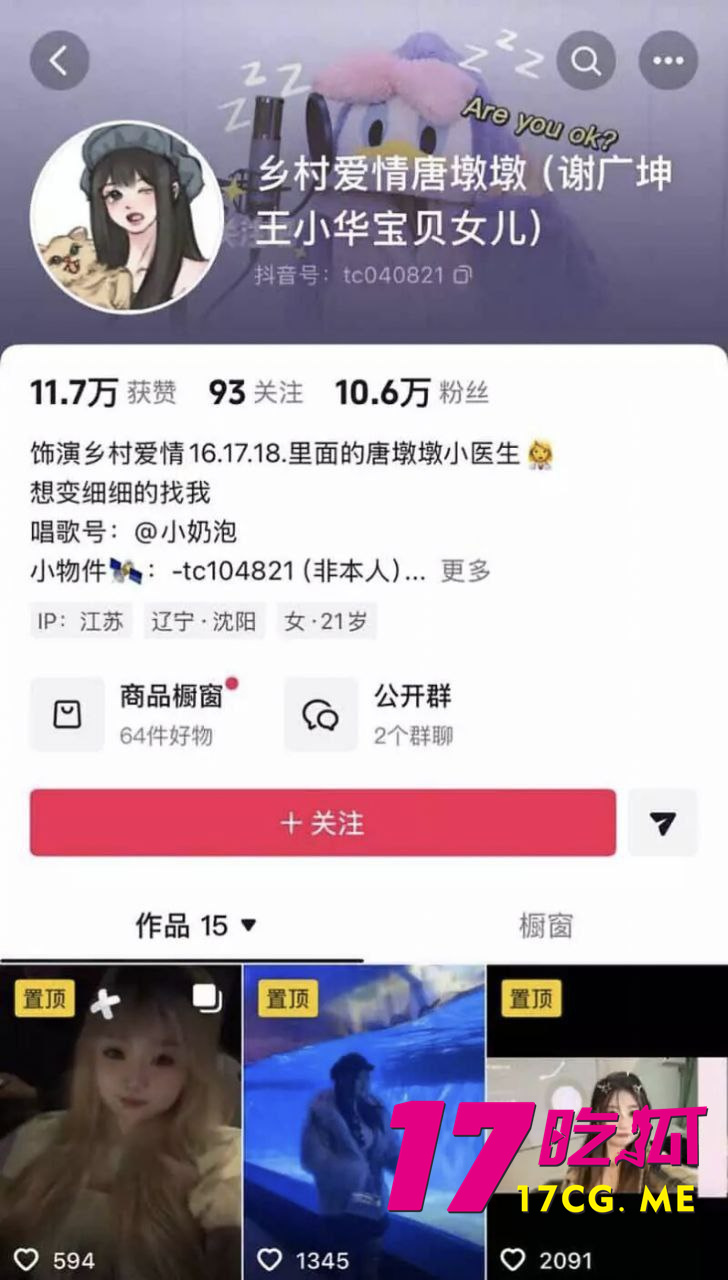This screenshot has height=1280, width=728.
Task: Open pinned video with 1345 likes
Action: coord(363,1120)
